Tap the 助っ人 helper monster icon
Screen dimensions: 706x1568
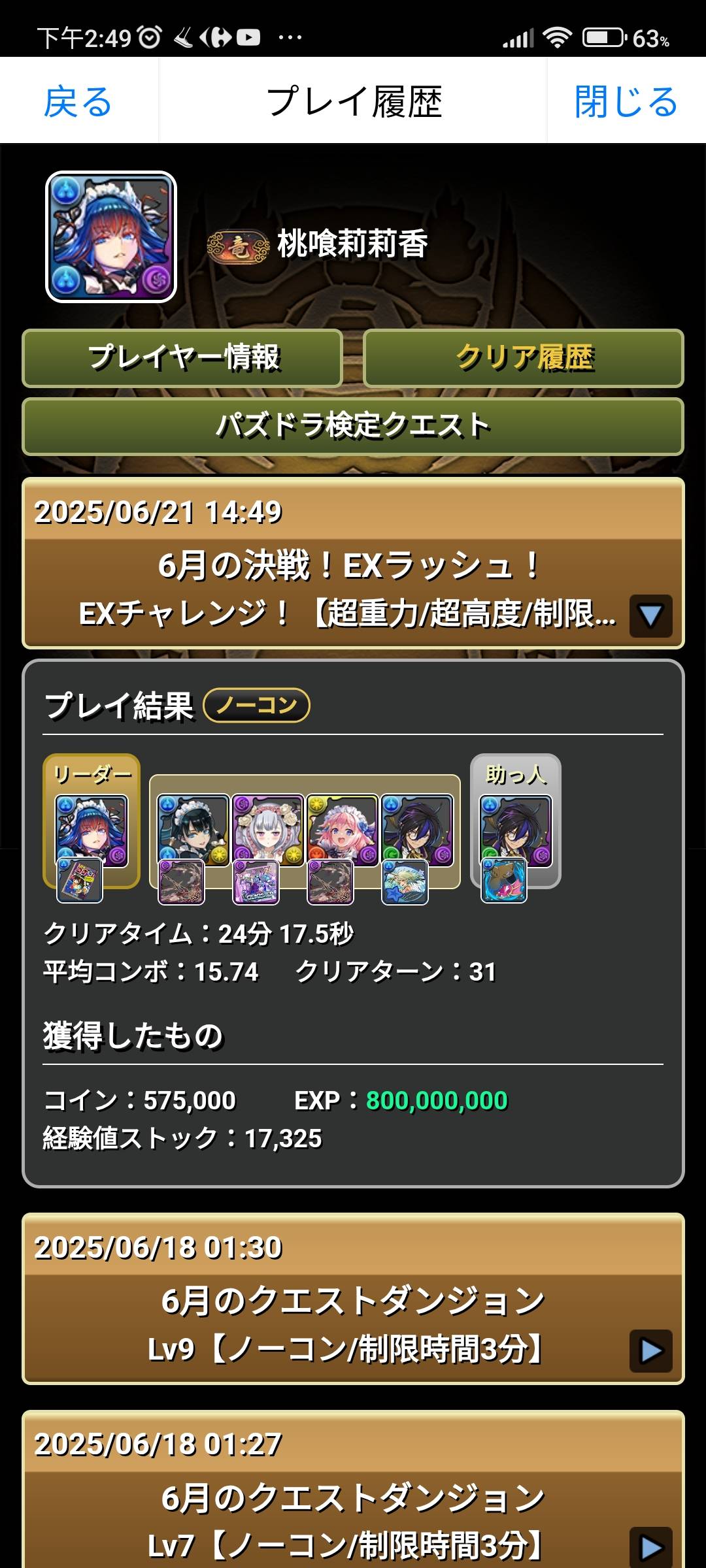(516, 831)
